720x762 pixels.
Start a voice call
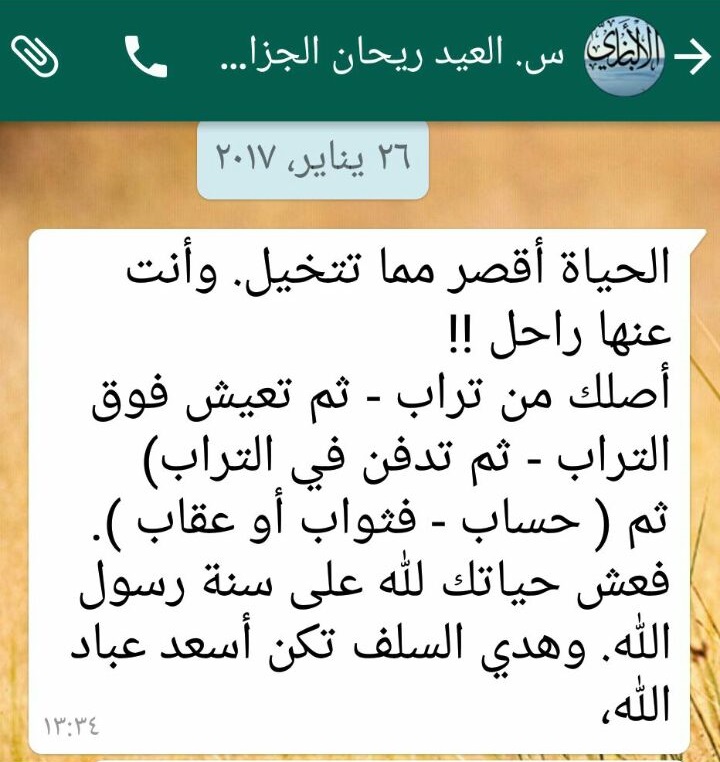(146, 59)
